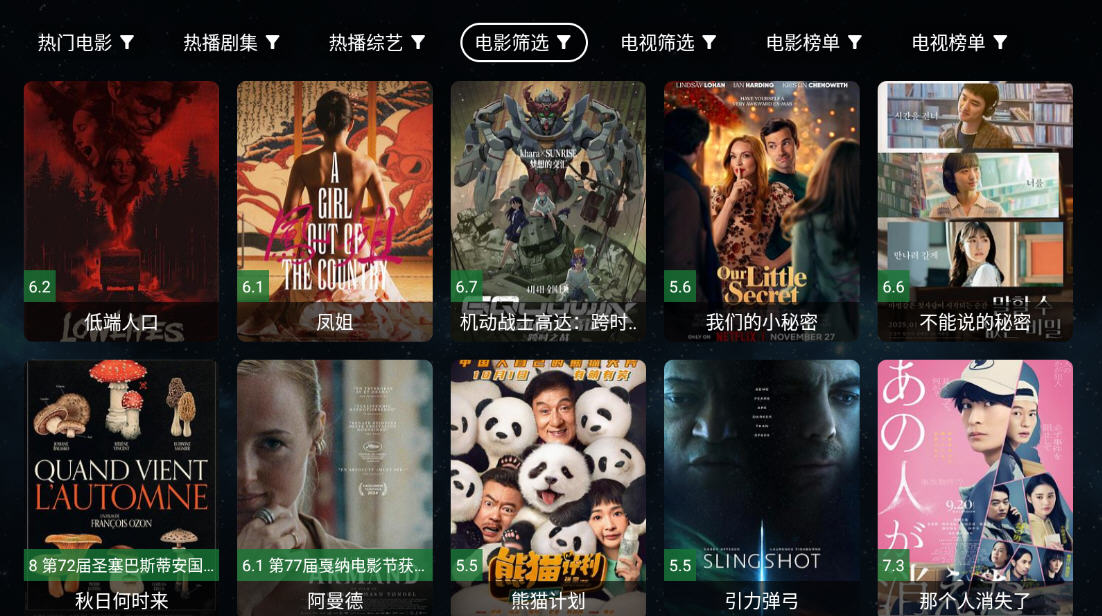Open 机动战士高达 movie card
Image resolution: width=1102 pixels, height=616 pixels.
click(548, 210)
